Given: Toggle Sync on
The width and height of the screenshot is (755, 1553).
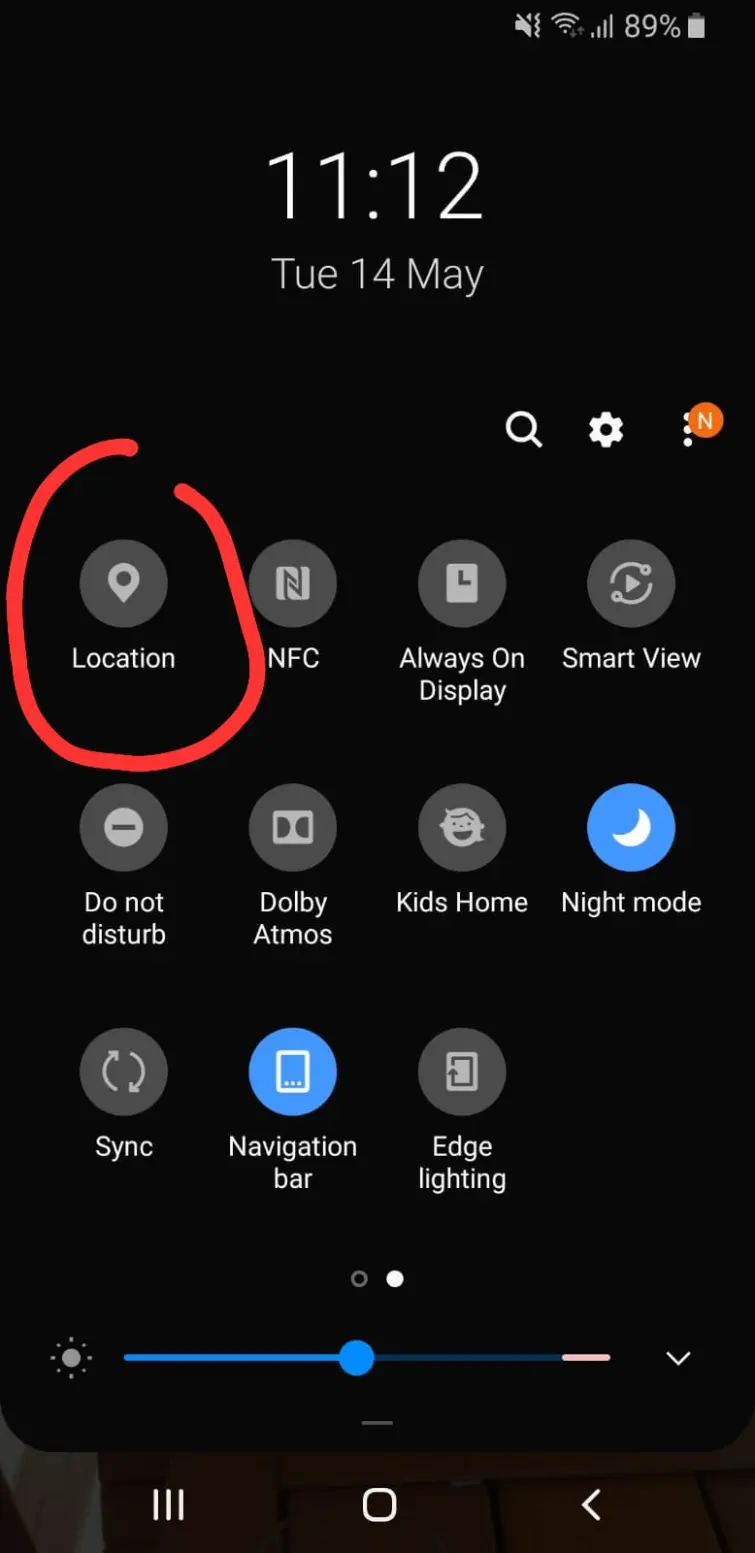Looking at the screenshot, I should [124, 1071].
